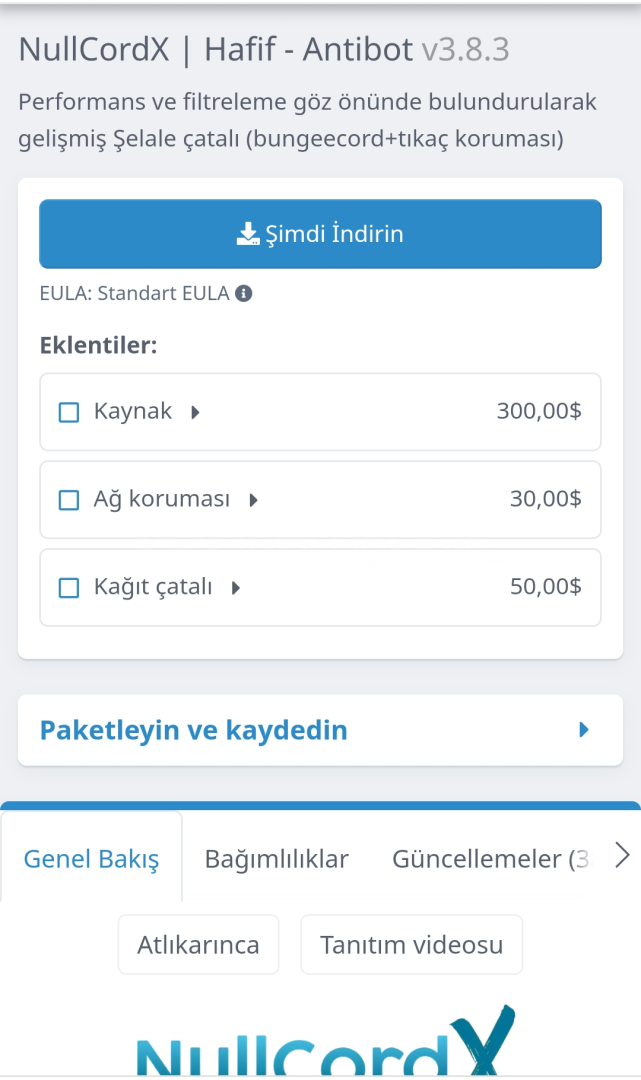Open the Tanıtım videosu button
The height and width of the screenshot is (1080, 641).
click(412, 944)
